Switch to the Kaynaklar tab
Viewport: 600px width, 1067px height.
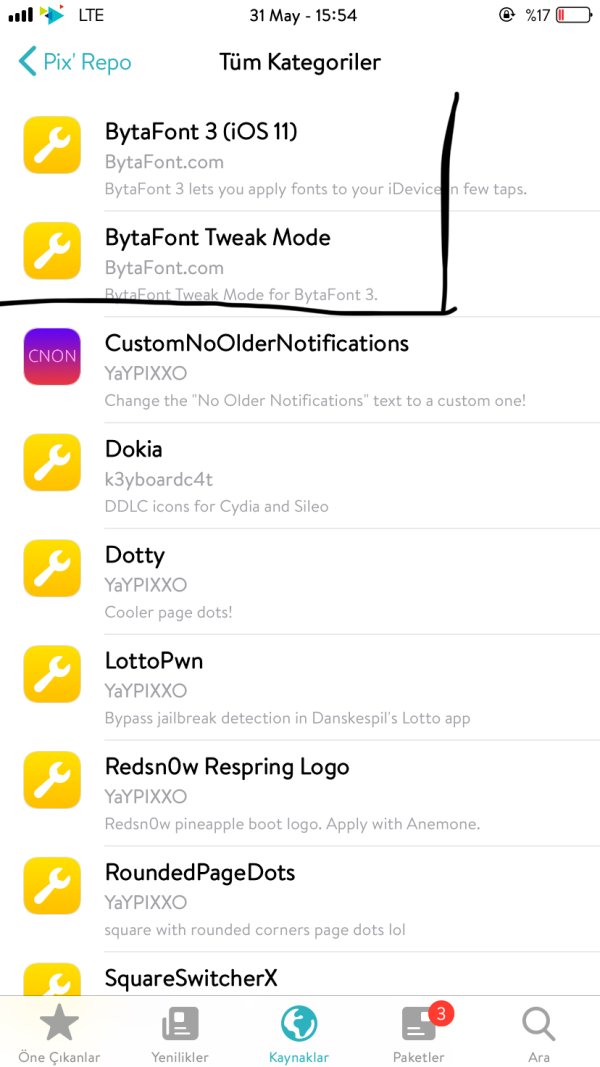coord(299,1033)
